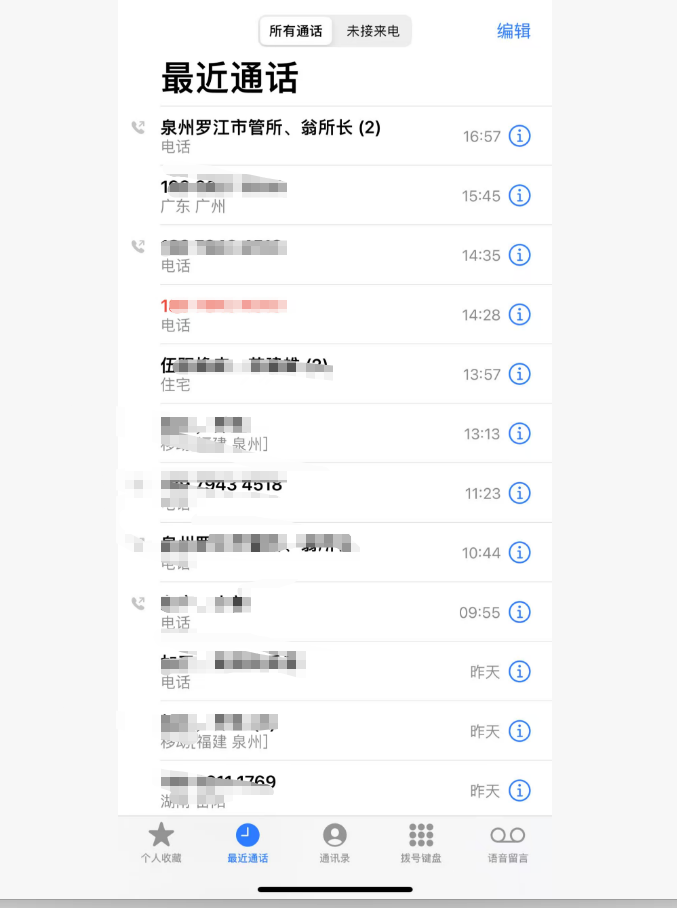
Task: Tap 编辑 to edit recent calls
Action: point(514,31)
